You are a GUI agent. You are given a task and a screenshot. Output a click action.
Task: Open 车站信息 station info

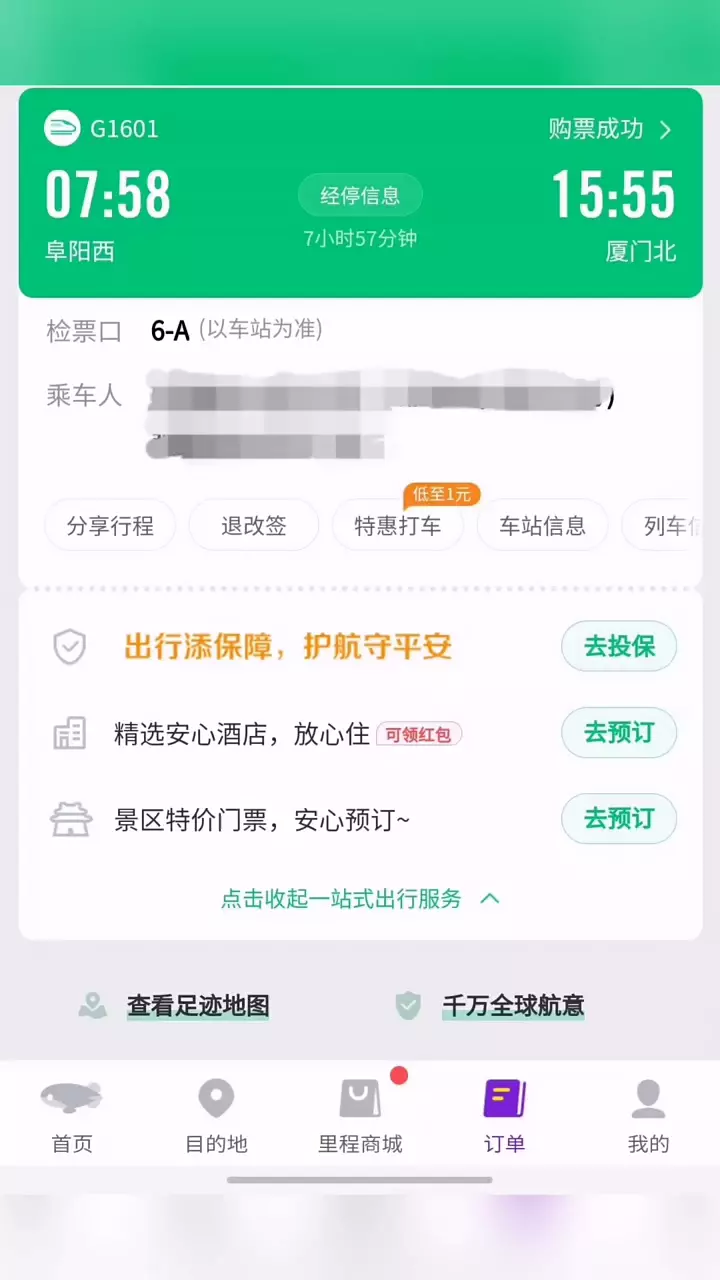[x=542, y=525]
